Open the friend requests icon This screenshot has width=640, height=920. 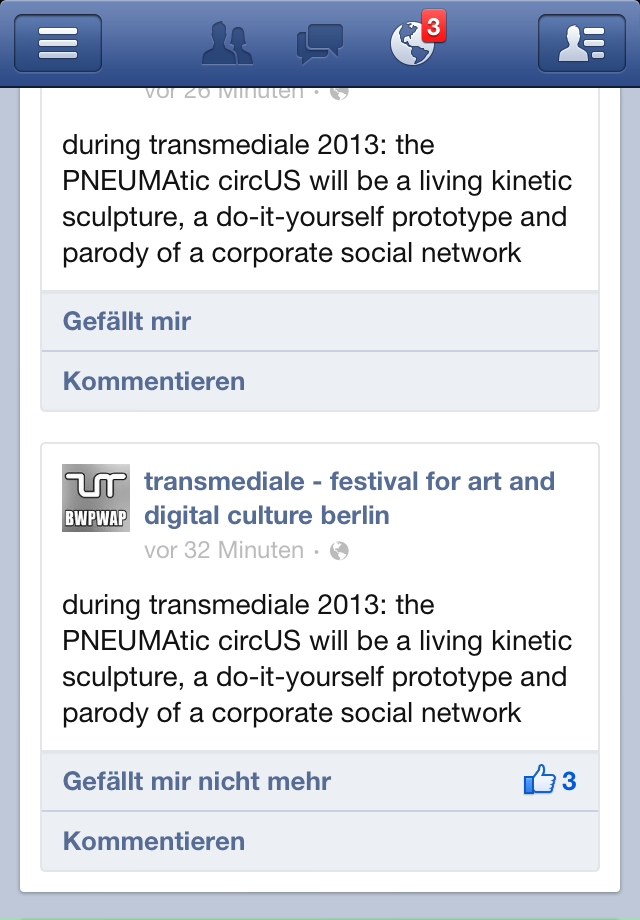pyautogui.click(x=227, y=44)
